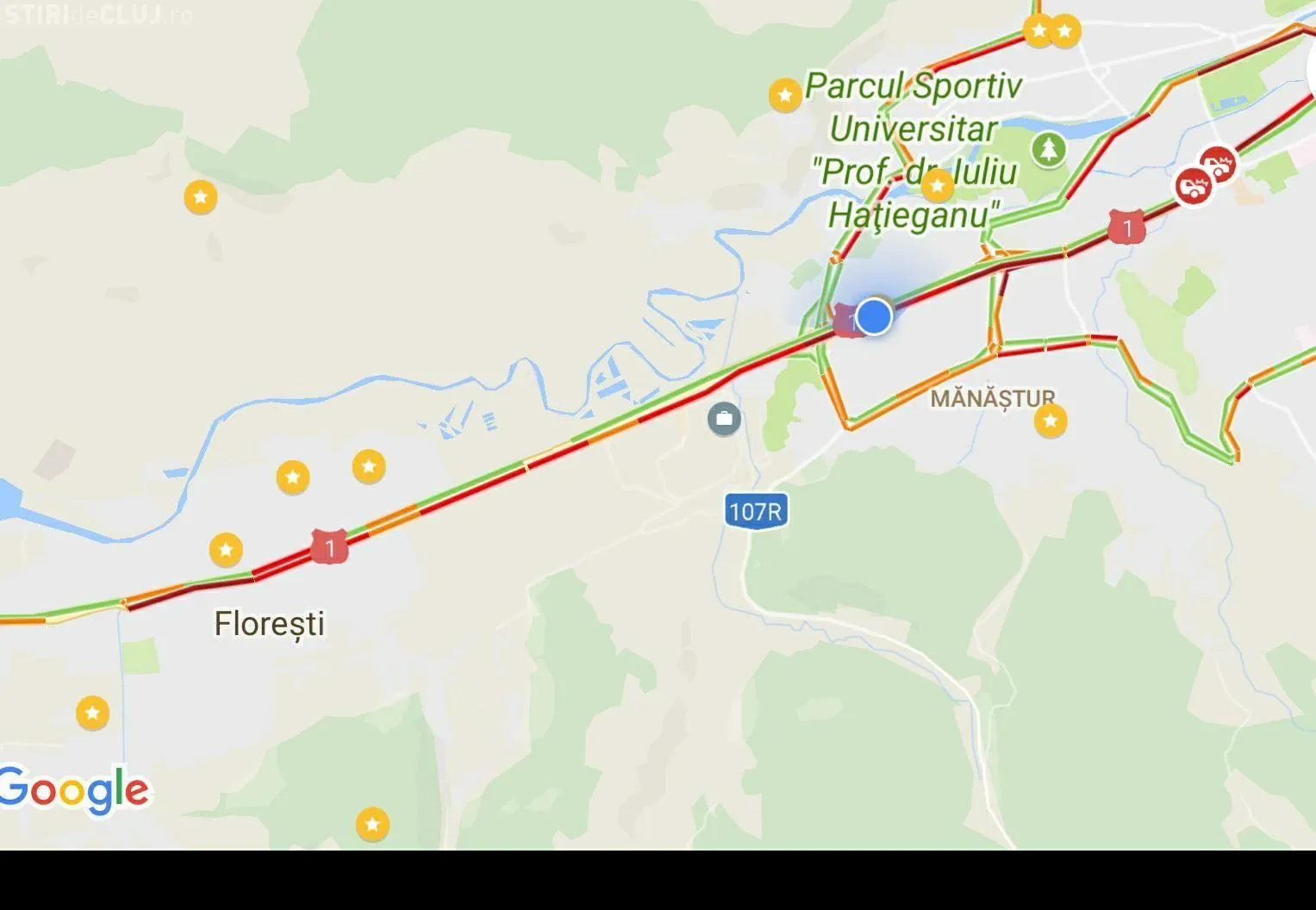The width and height of the screenshot is (1316, 910).
Task: Open the work briefcase marker on map
Action: (x=724, y=420)
